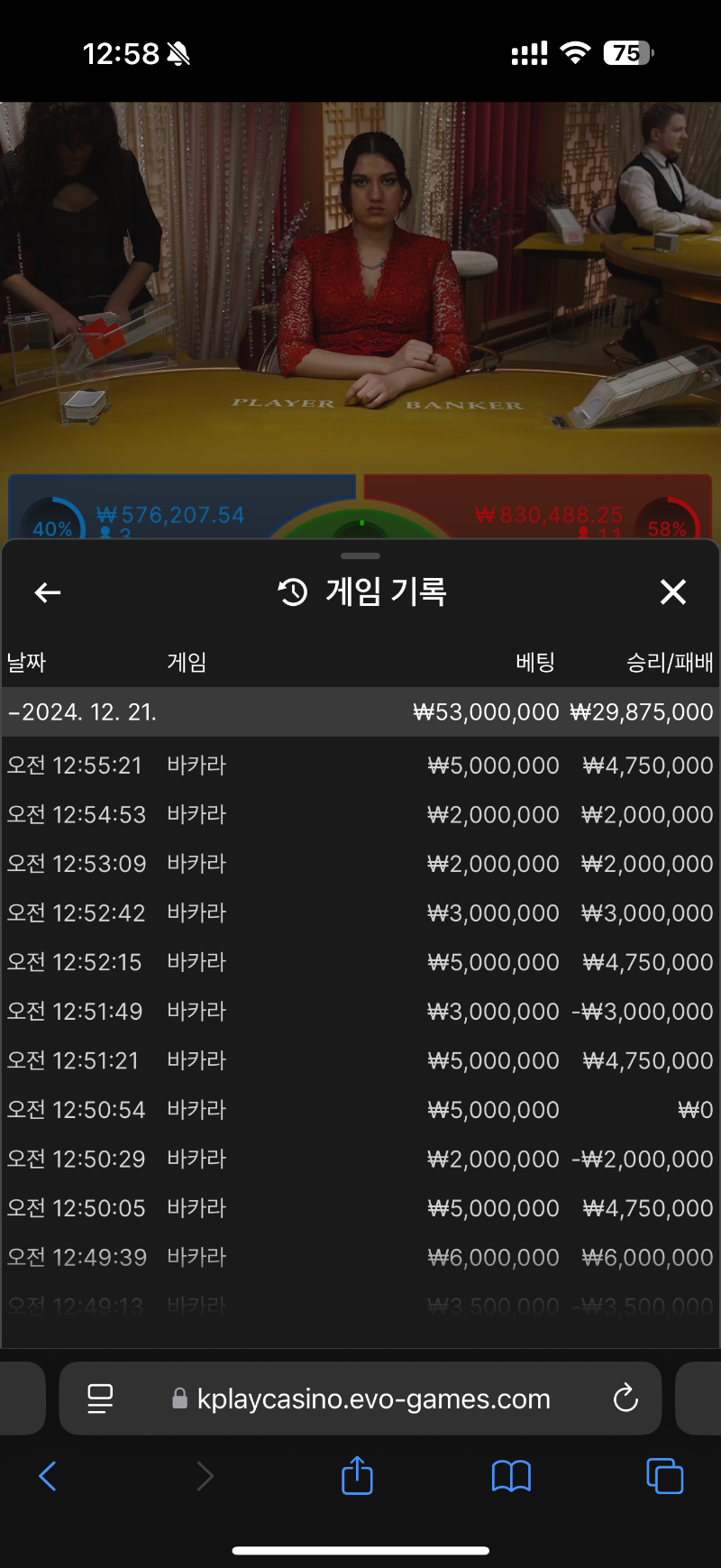Show details for the 12:49:39 round
The width and height of the screenshot is (721, 1568).
[360, 1257]
